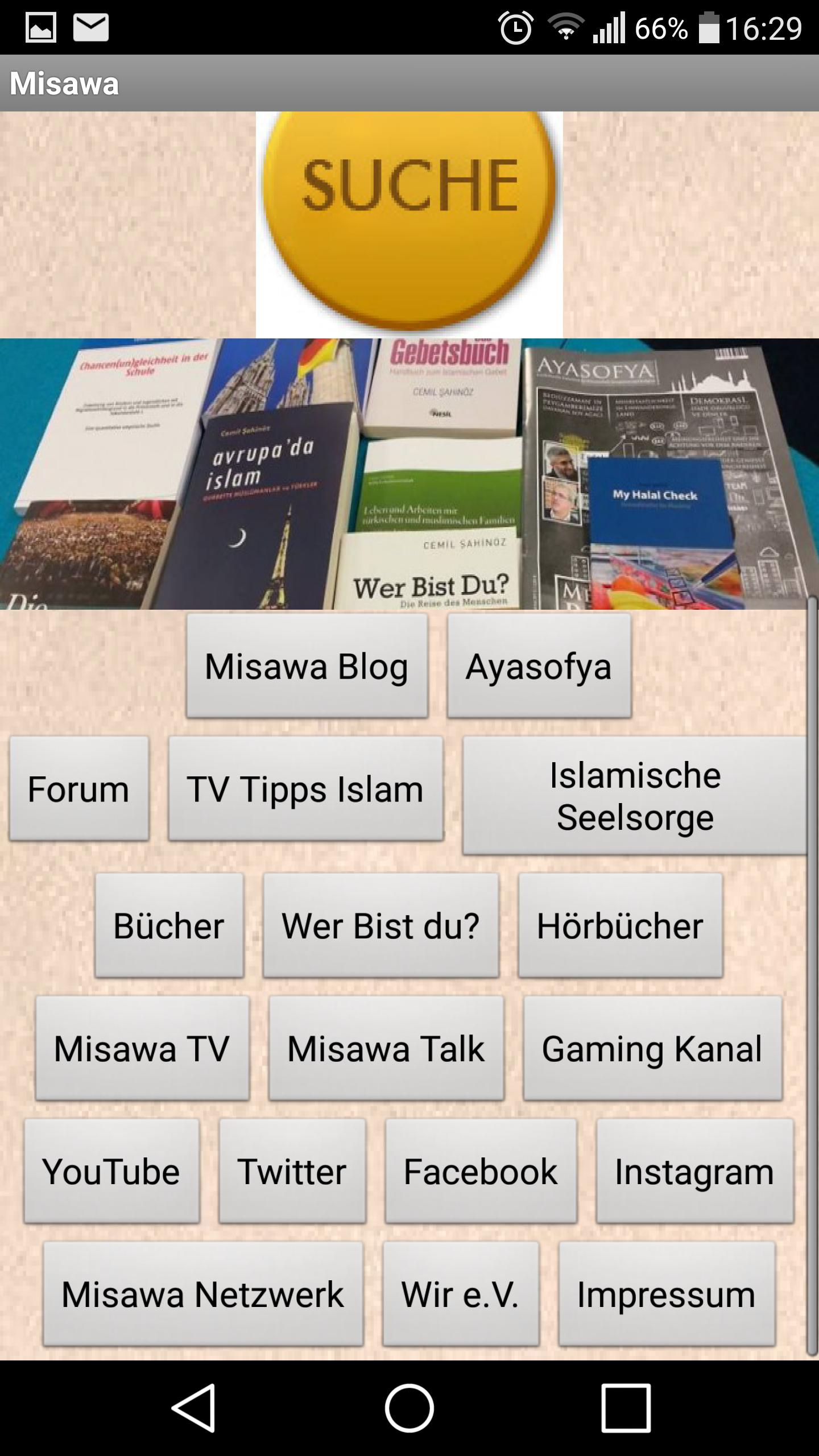Launch Misawa TV
Viewport: 819px width, 1456px height.
pyautogui.click(x=142, y=1048)
